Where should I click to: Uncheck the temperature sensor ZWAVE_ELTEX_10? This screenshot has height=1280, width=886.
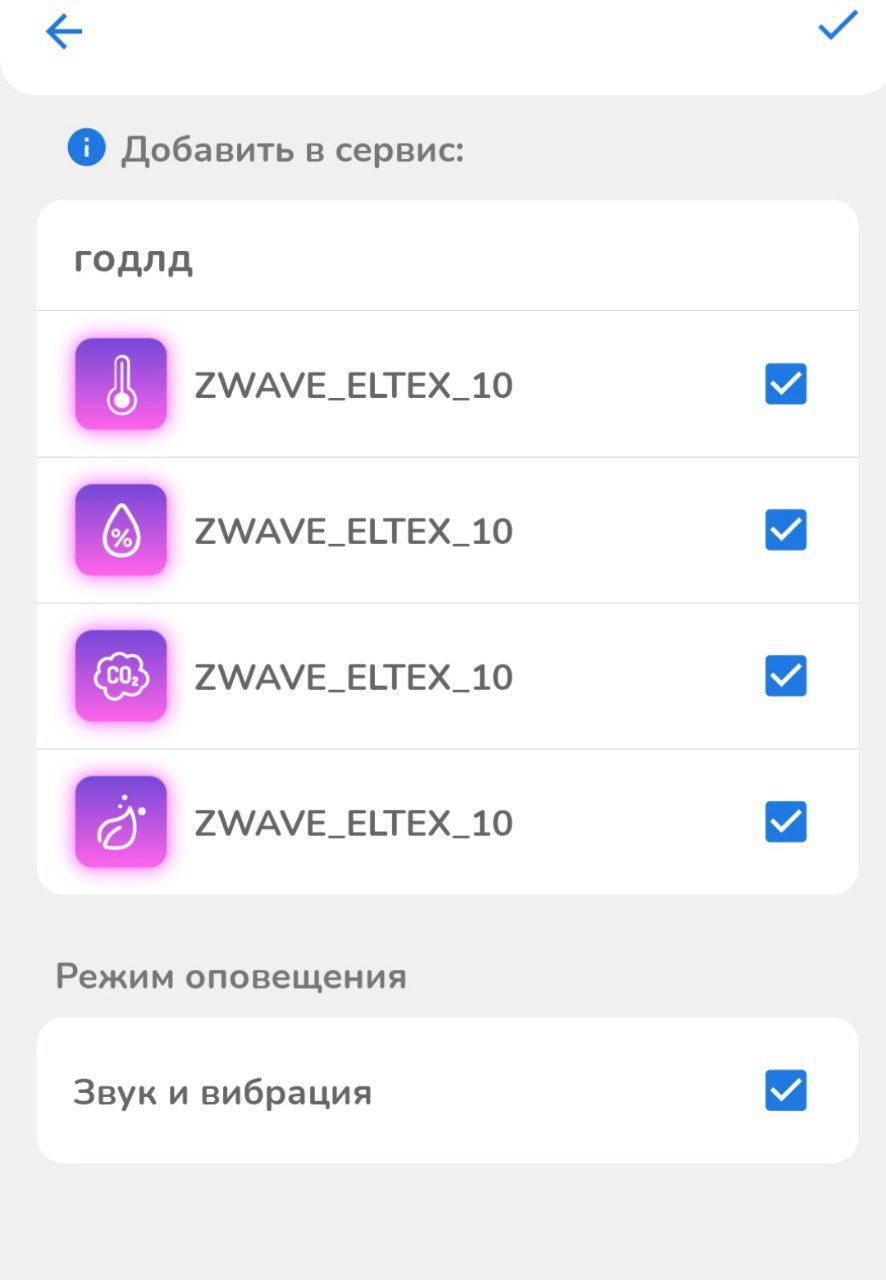(x=785, y=384)
